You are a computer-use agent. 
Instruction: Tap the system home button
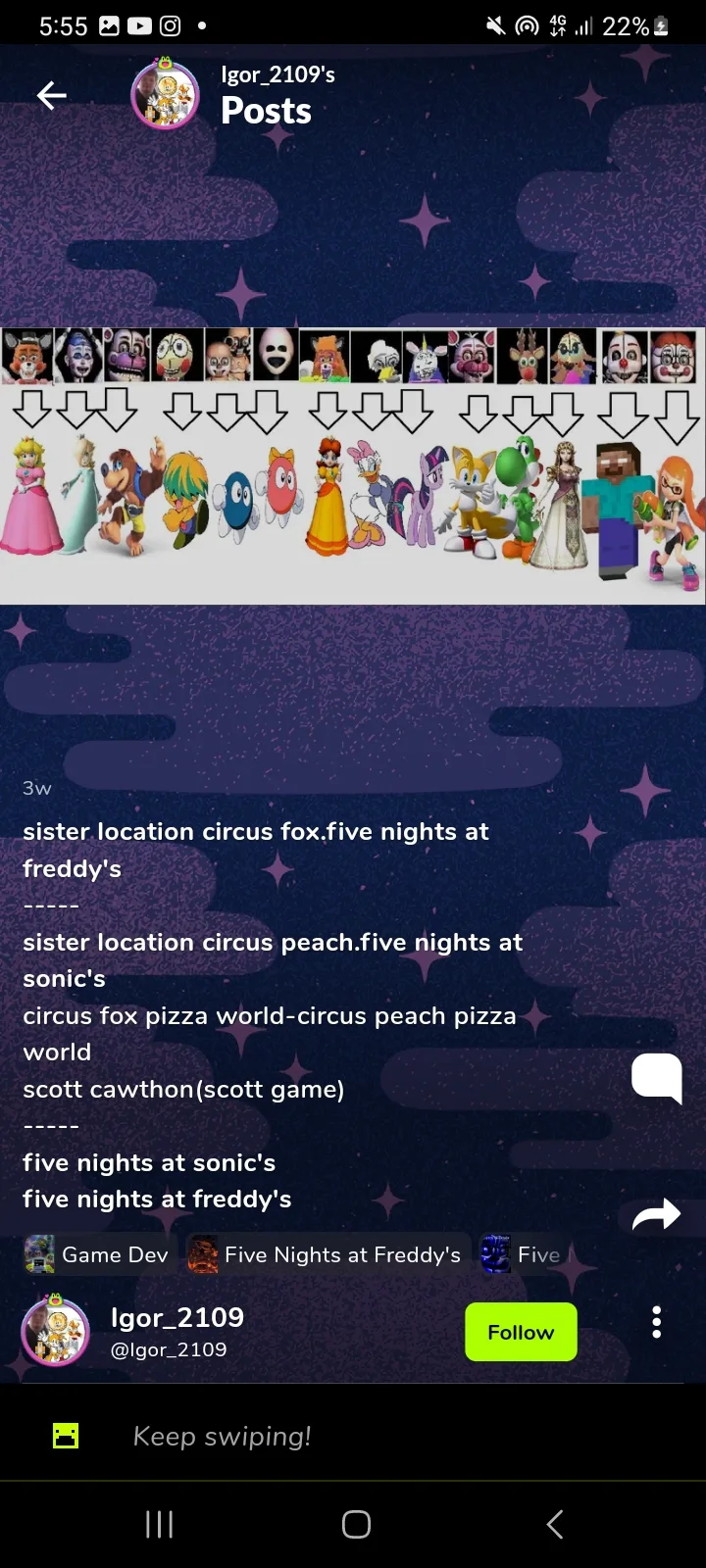click(356, 1524)
